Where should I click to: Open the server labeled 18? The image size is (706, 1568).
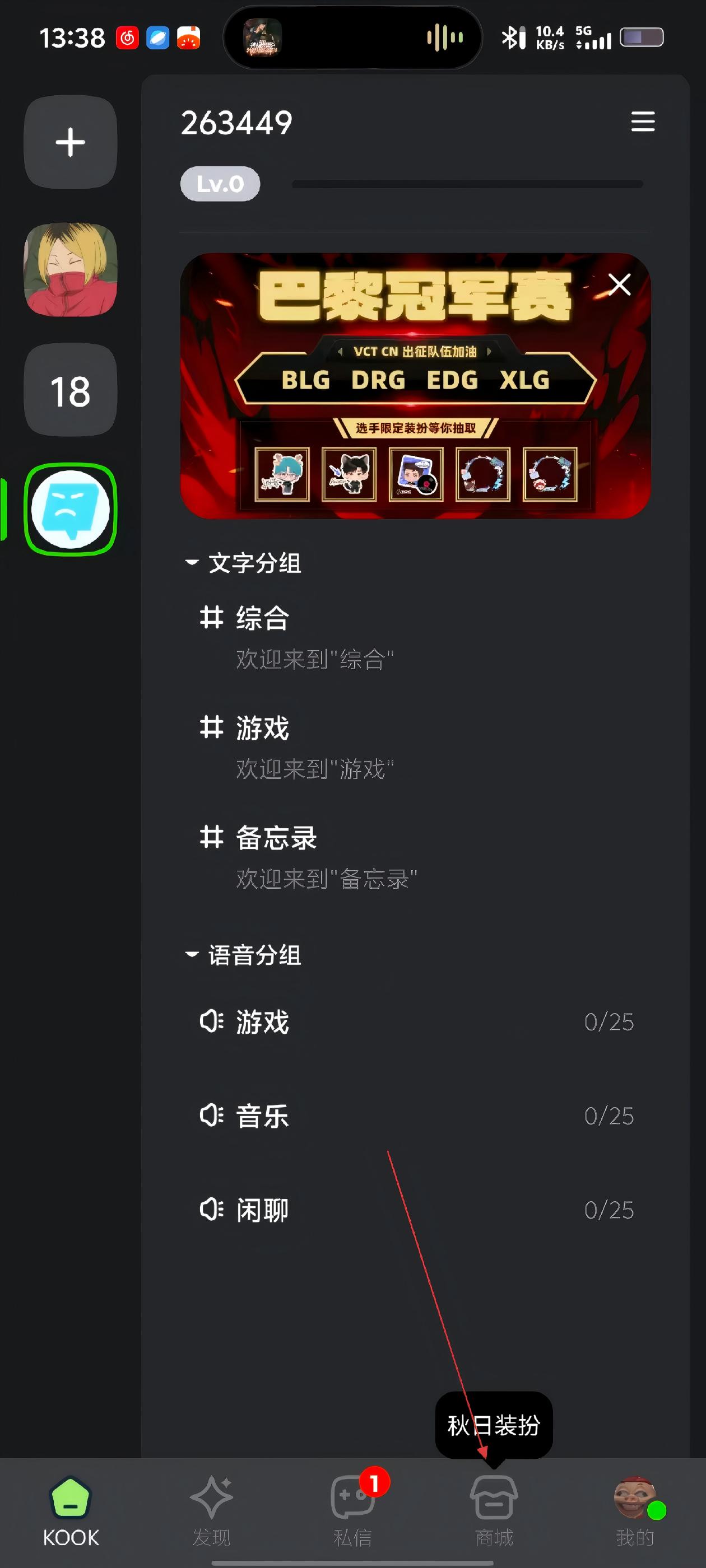pos(70,390)
